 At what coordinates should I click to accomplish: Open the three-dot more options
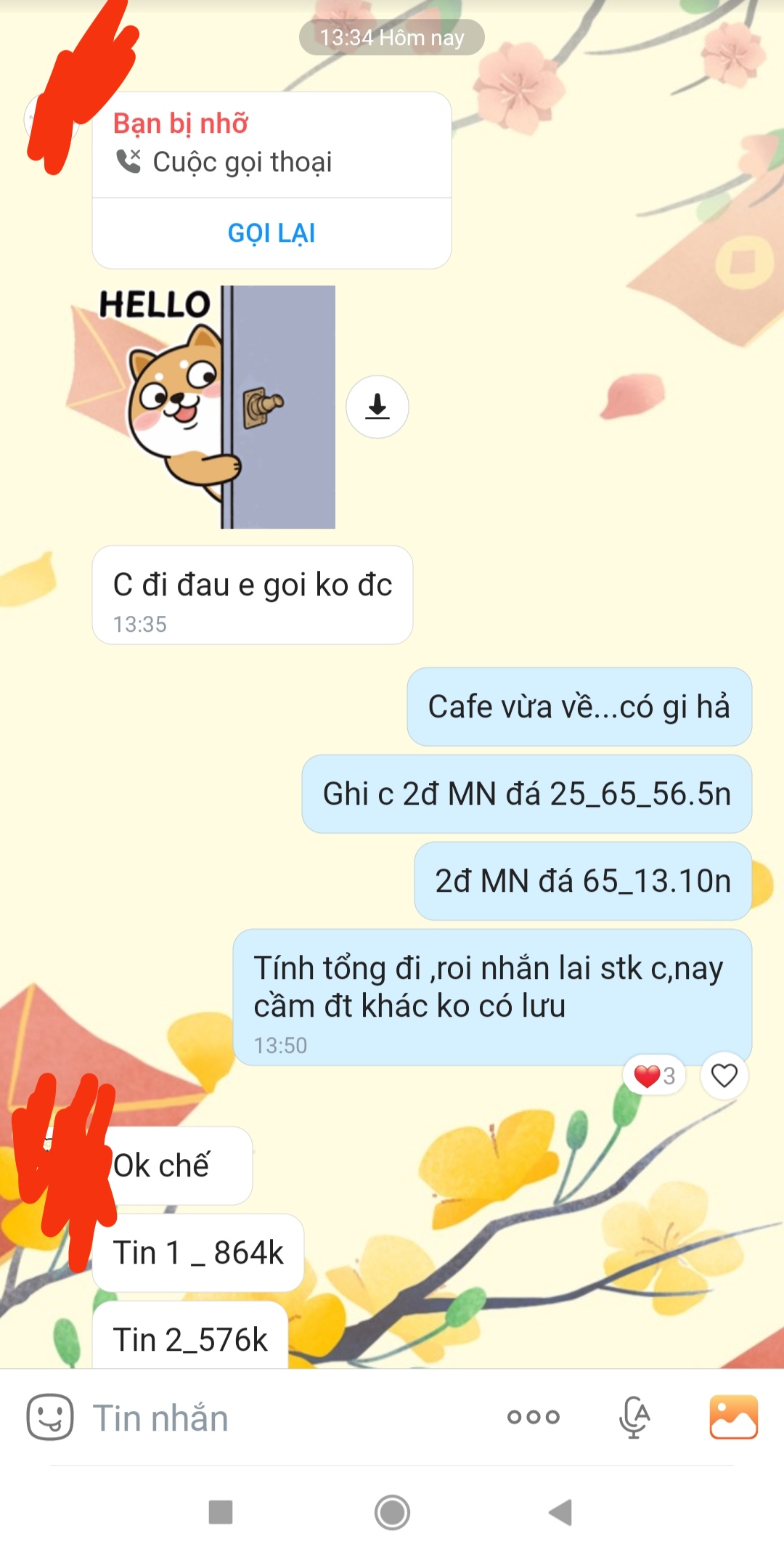point(534,1417)
